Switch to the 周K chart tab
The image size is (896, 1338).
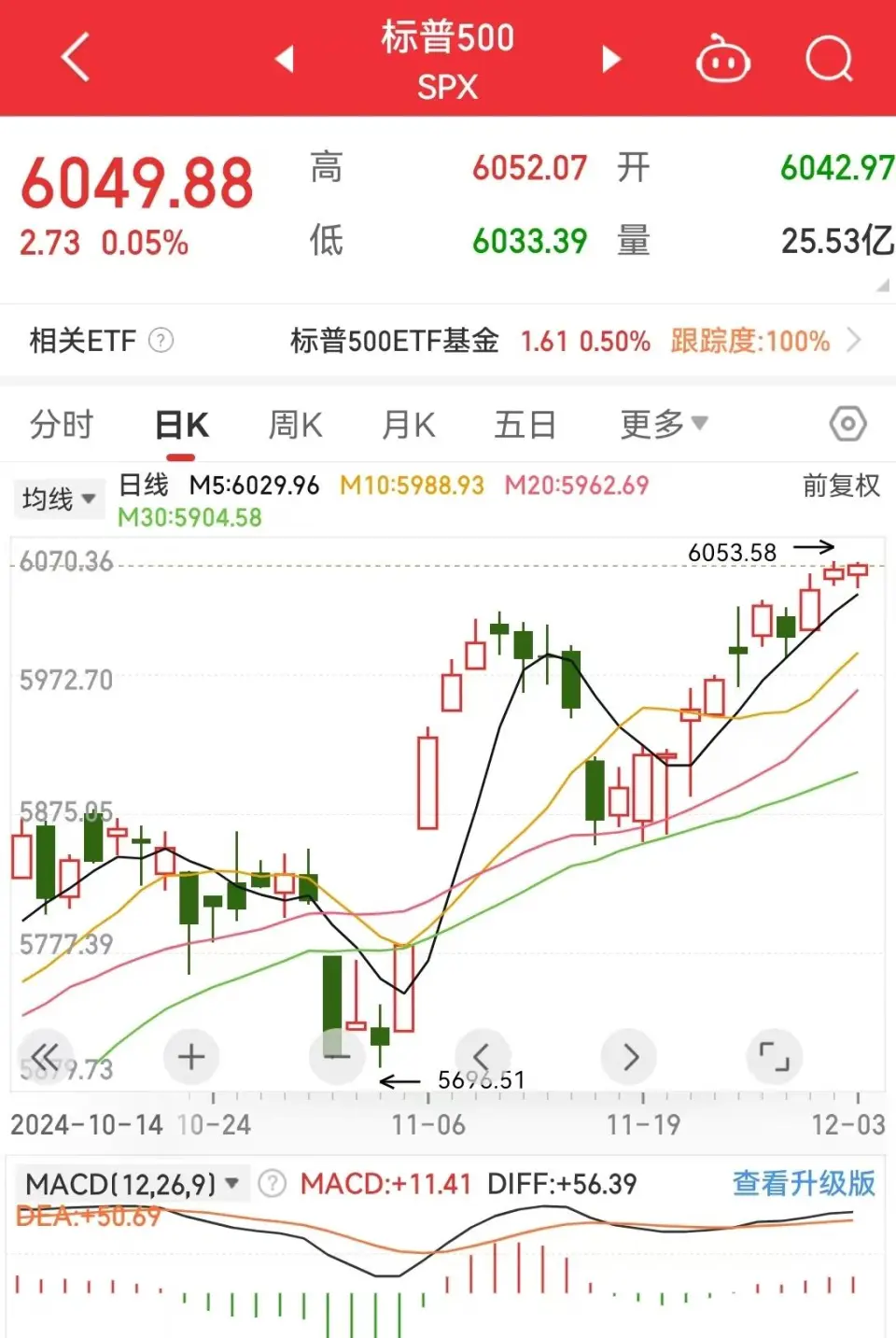click(x=295, y=426)
